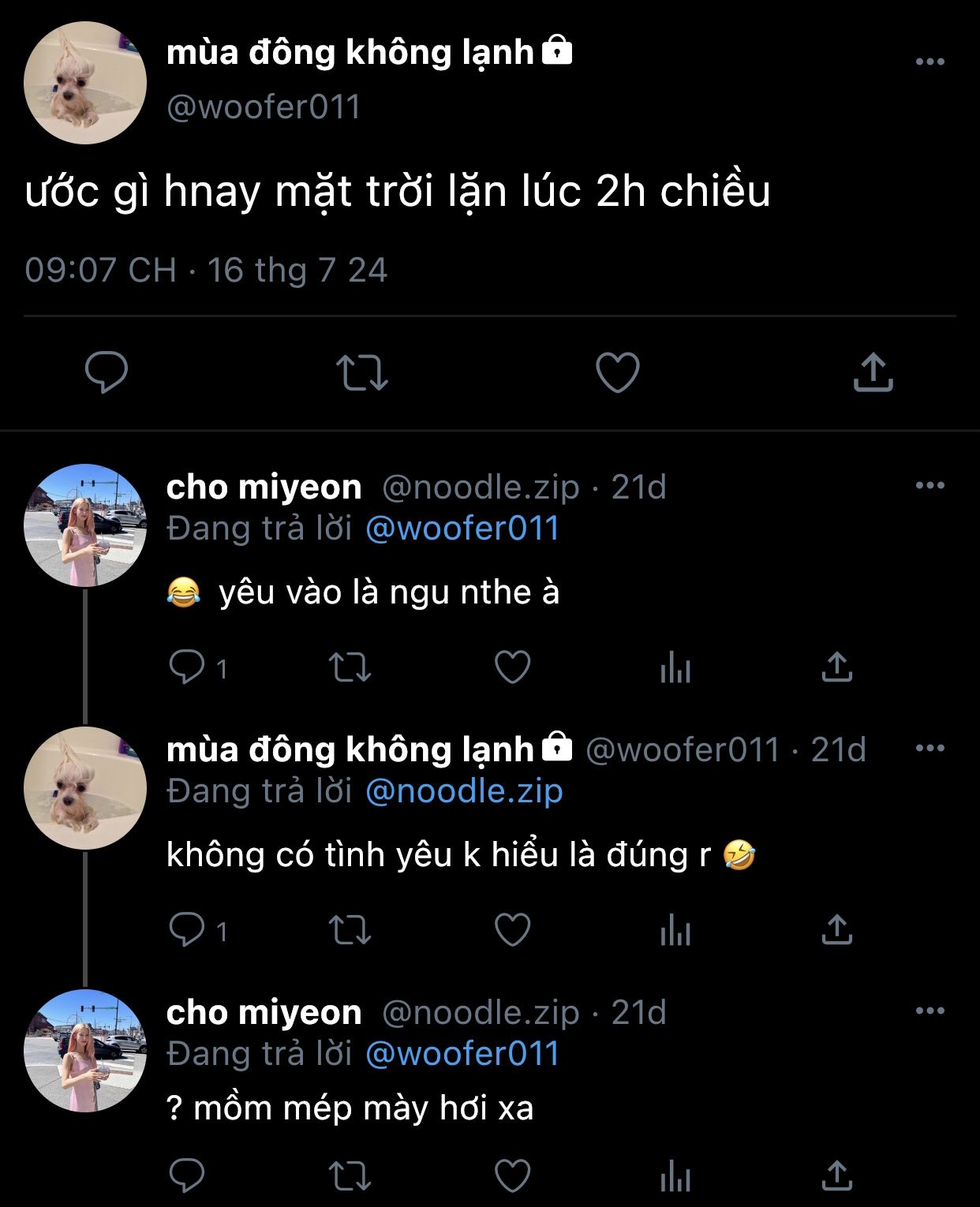980x1207 pixels.
Task: Follow the @woofer011 link in first reply
Action: tap(462, 529)
